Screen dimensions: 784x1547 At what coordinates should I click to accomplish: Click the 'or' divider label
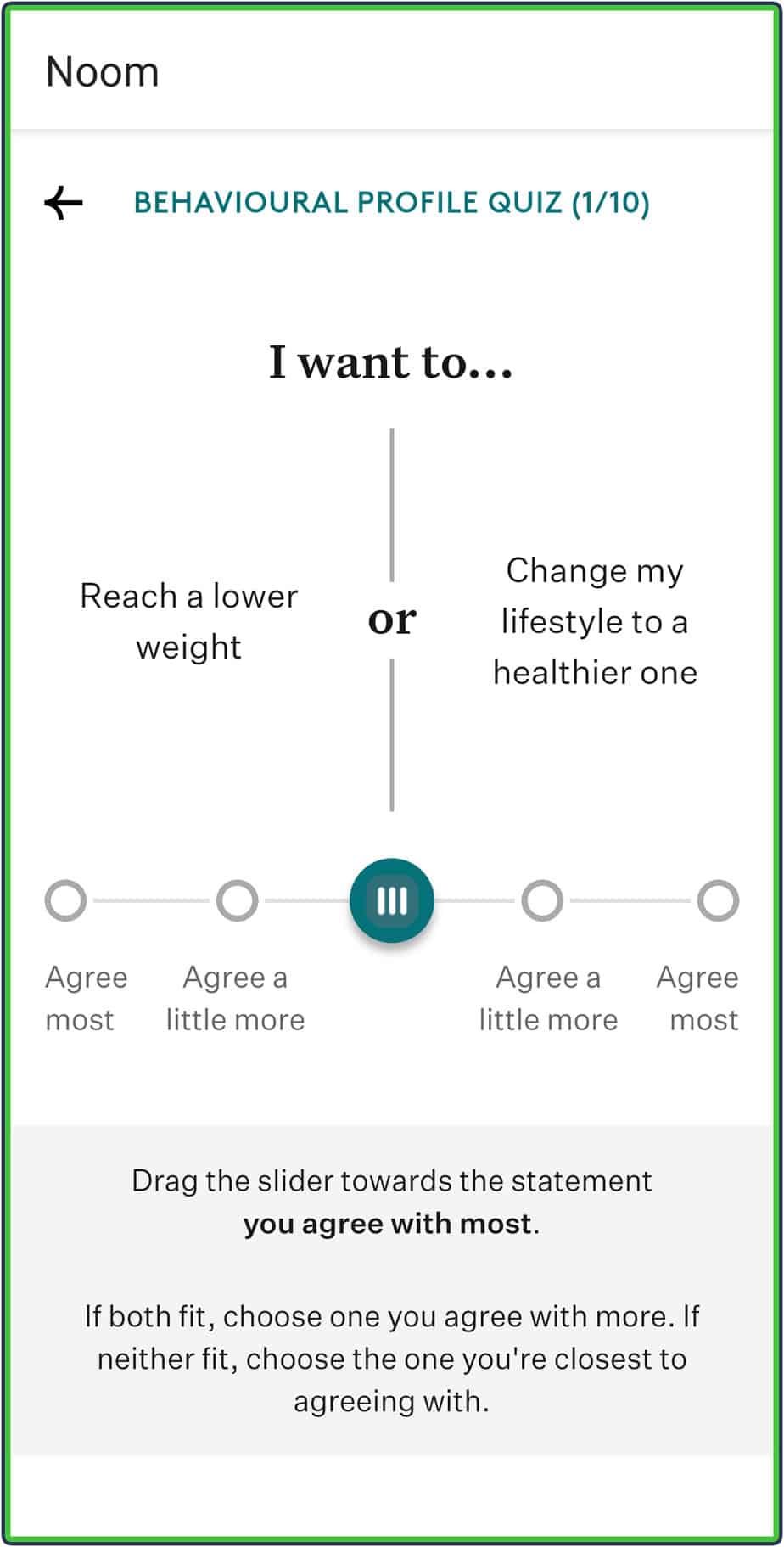point(392,620)
